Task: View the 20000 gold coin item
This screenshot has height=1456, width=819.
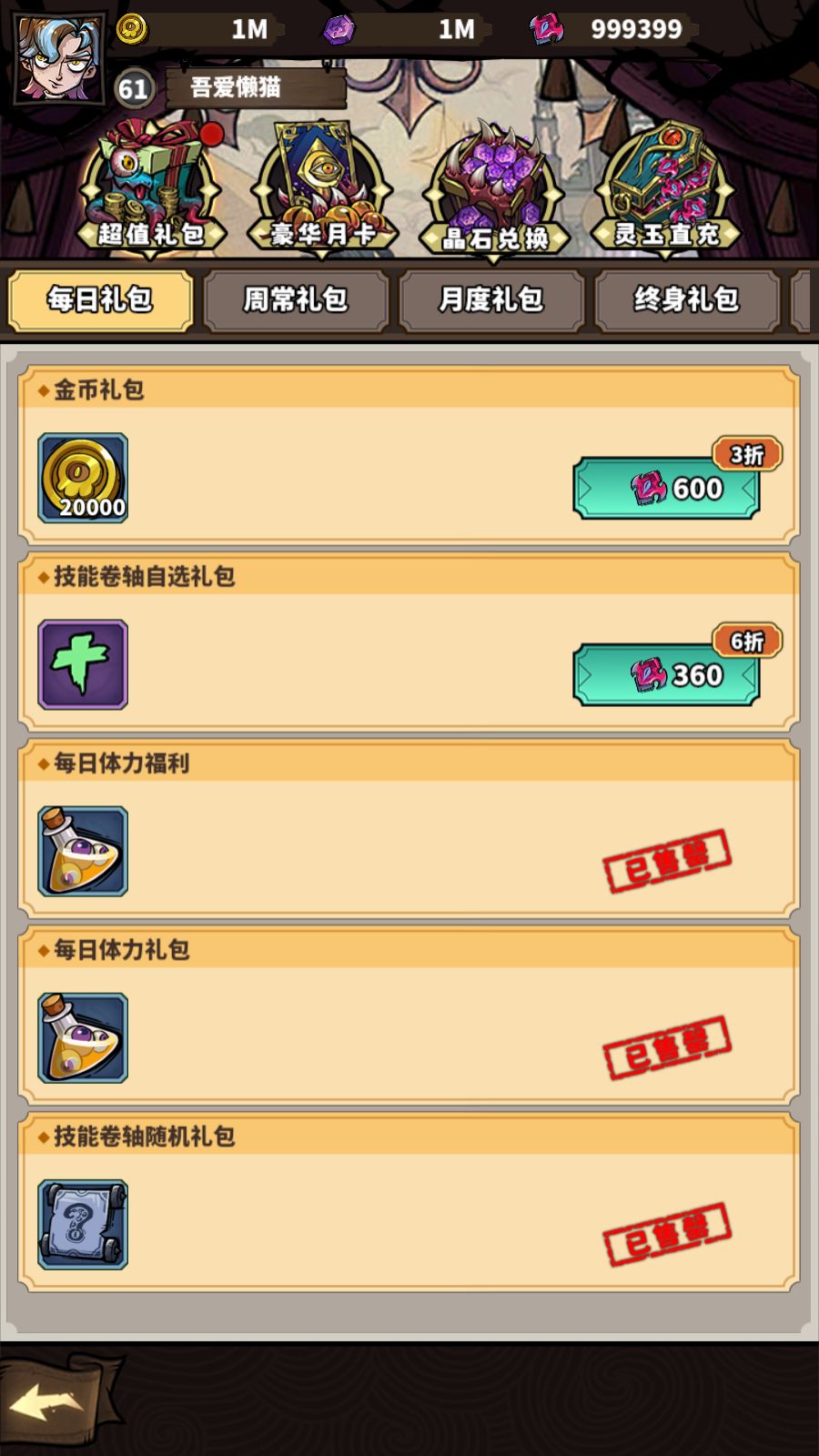Action: (83, 479)
